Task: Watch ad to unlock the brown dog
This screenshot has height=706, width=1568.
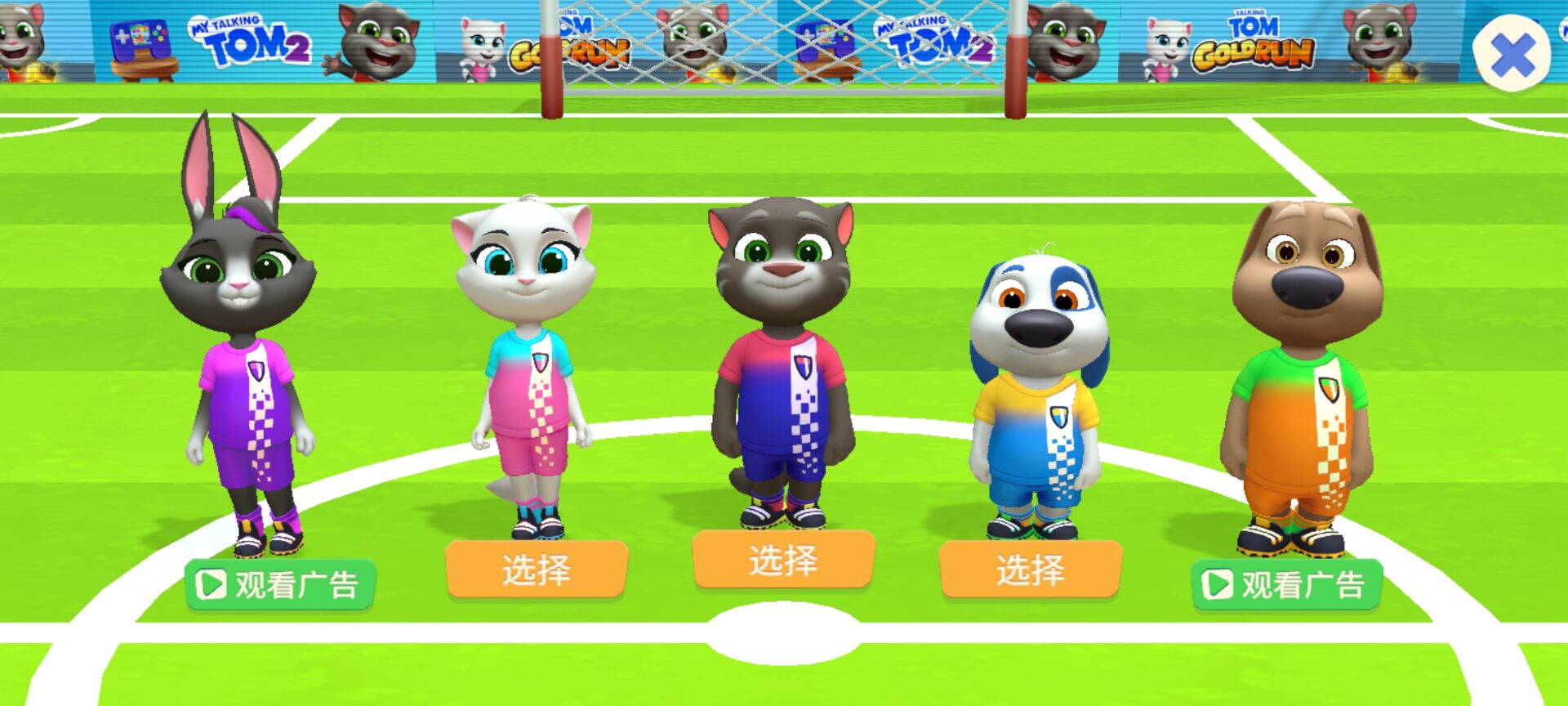Action: coord(1286,584)
